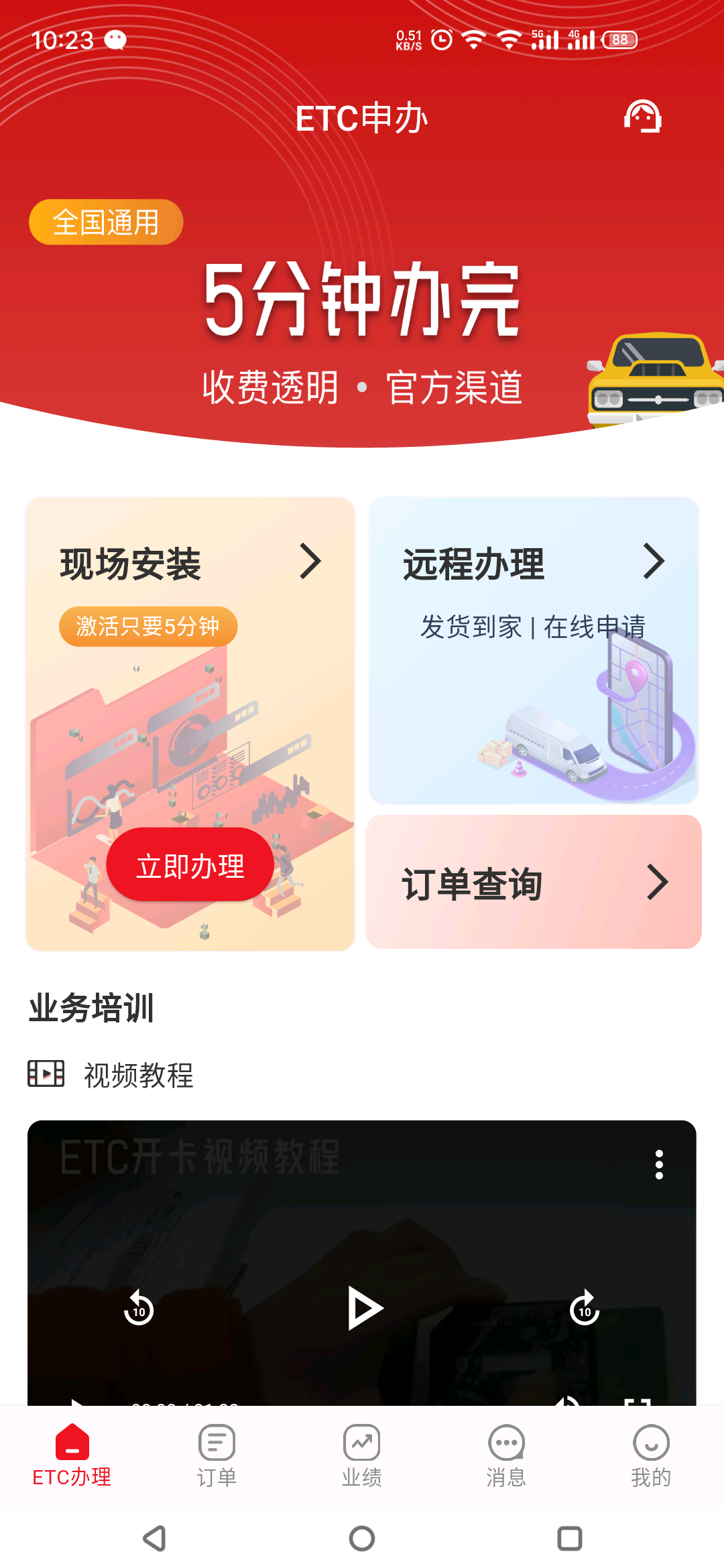Go back with system back button
The image size is (724, 1568).
click(x=155, y=1539)
